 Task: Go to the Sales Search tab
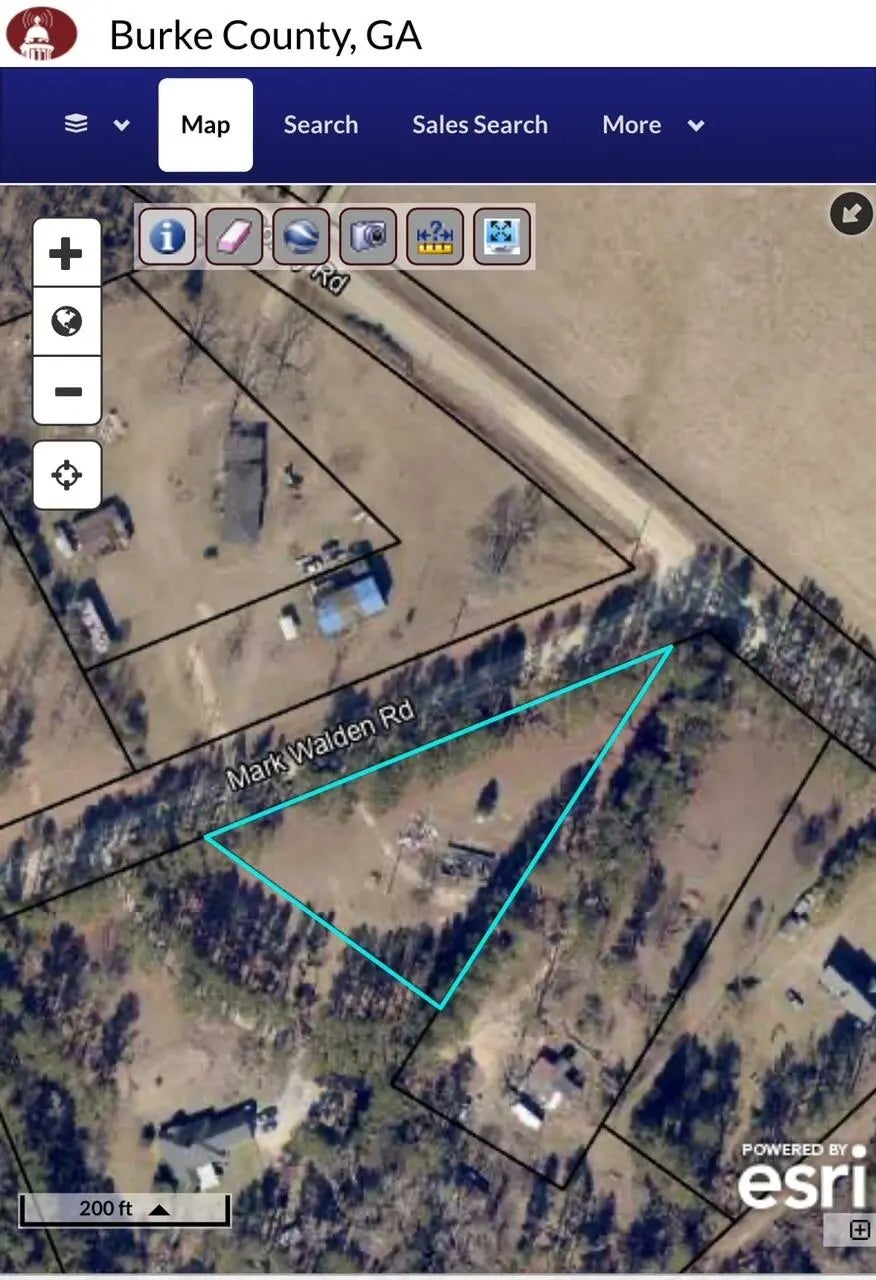[480, 125]
